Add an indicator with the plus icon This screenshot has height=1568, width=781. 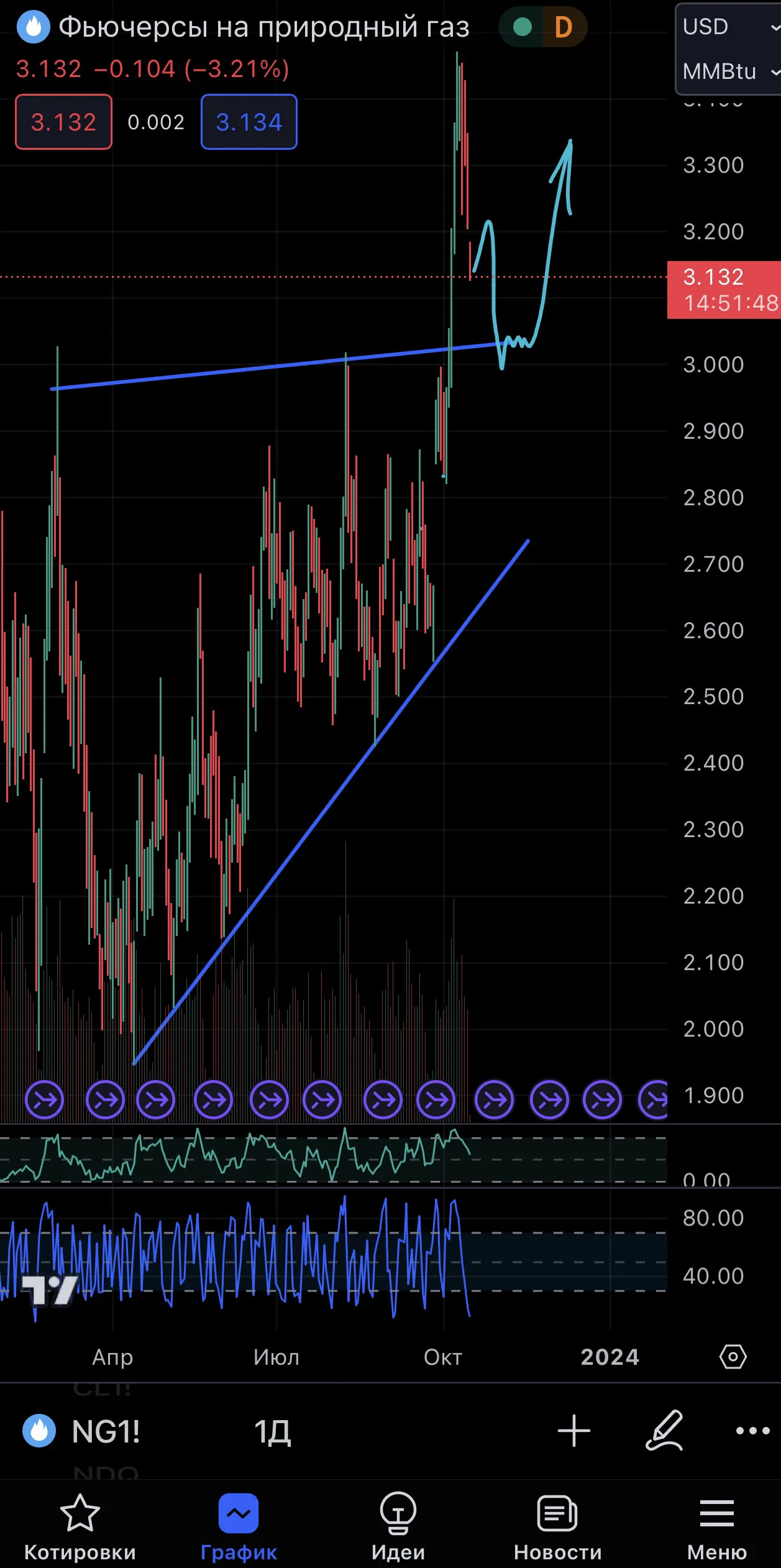coord(573,1431)
